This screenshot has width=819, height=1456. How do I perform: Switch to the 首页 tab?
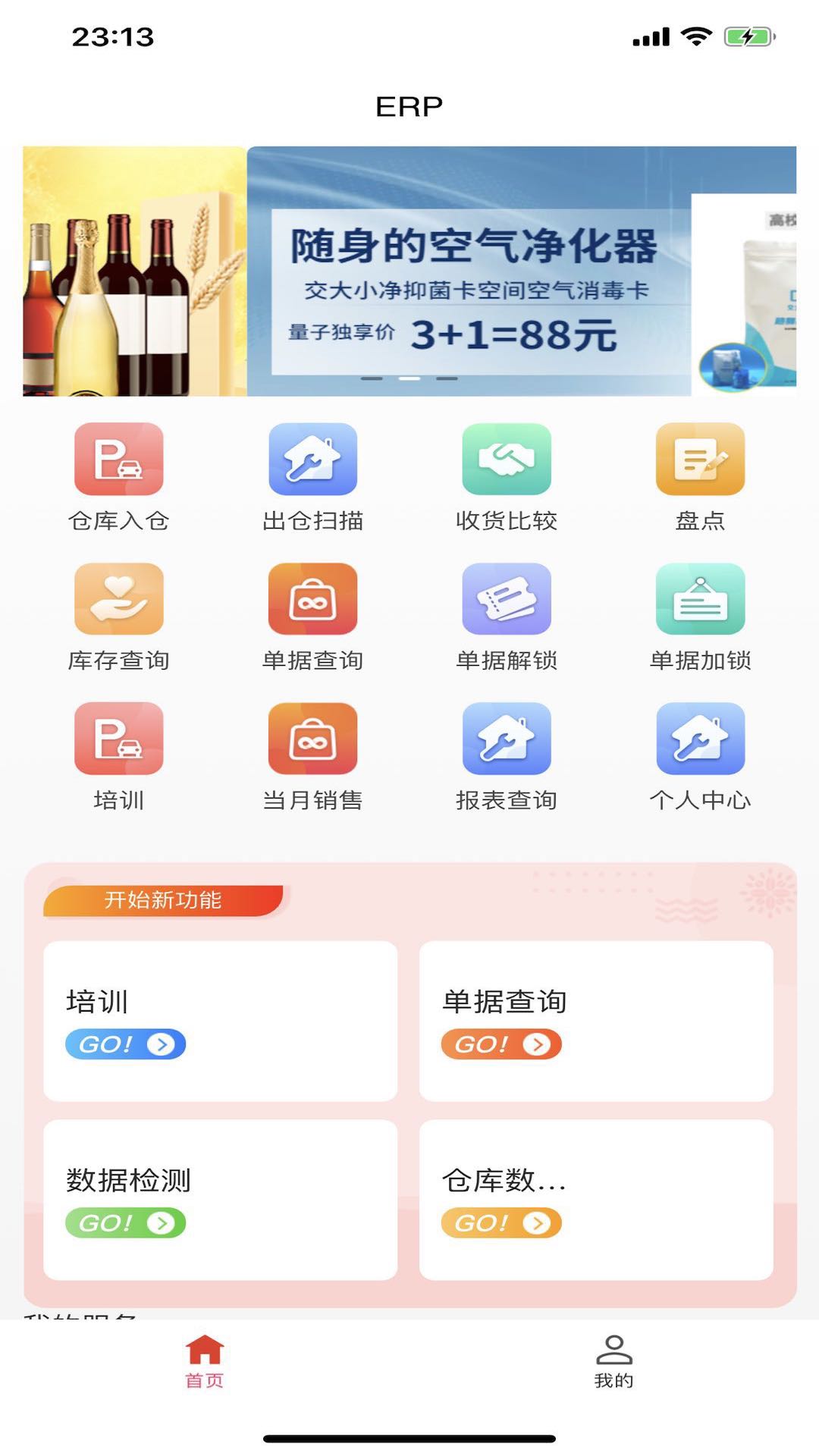(205, 1362)
